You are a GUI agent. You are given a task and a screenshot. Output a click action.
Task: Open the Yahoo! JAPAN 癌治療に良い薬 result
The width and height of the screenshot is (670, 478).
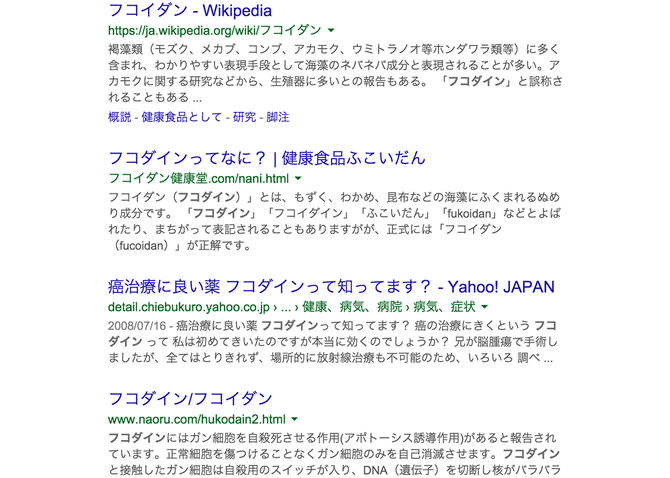pyautogui.click(x=330, y=287)
